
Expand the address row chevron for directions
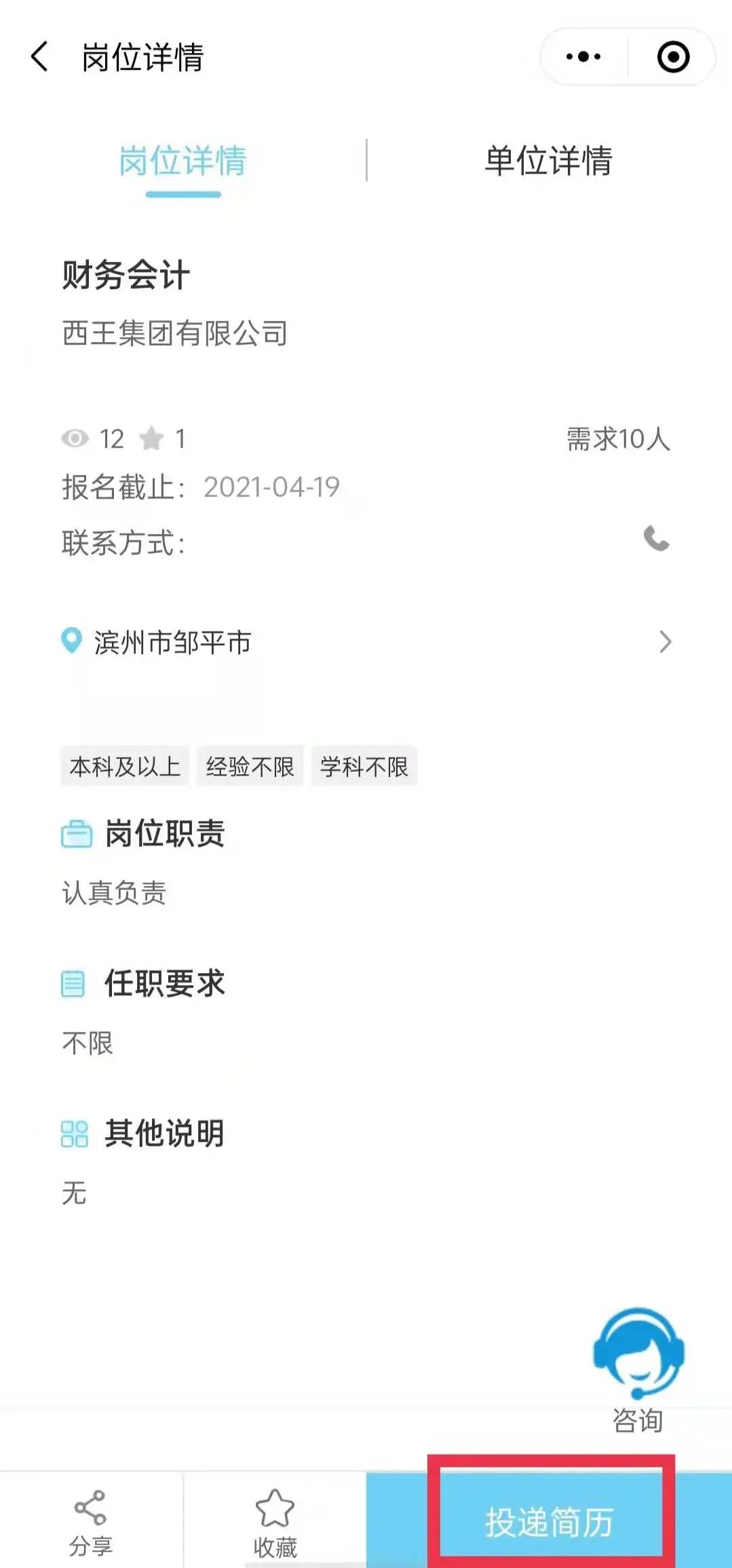coord(666,642)
